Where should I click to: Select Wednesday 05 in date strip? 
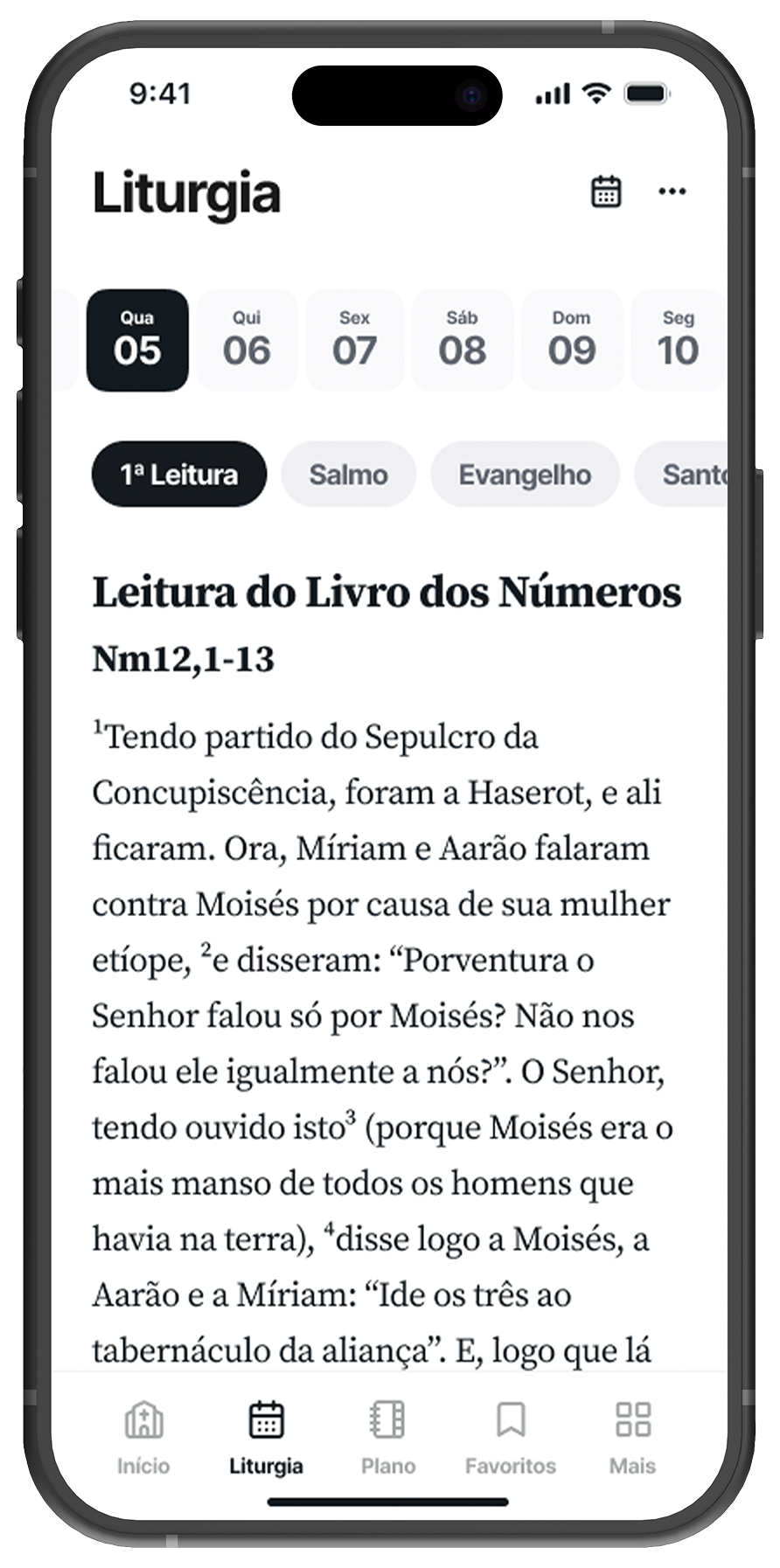tap(137, 340)
